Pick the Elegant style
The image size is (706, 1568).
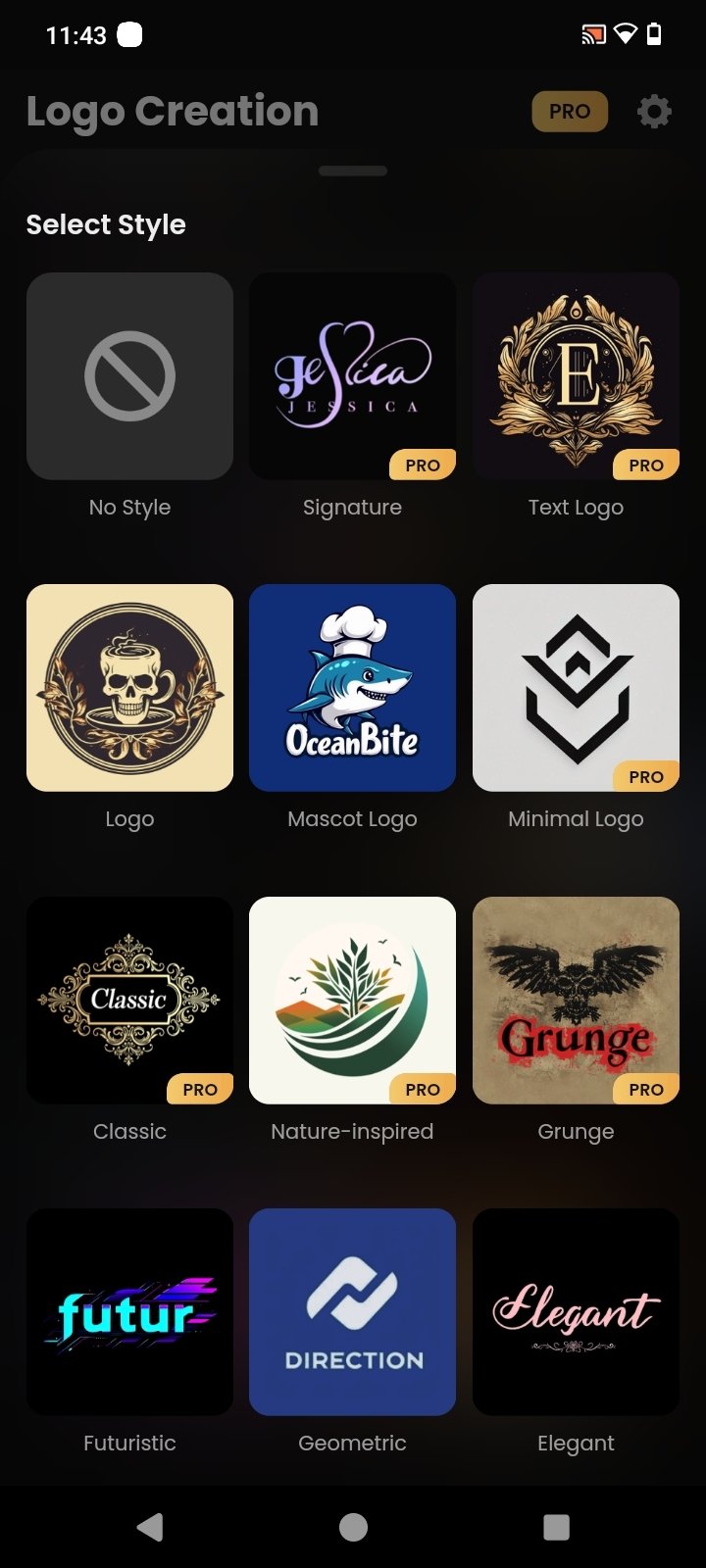coord(576,1311)
